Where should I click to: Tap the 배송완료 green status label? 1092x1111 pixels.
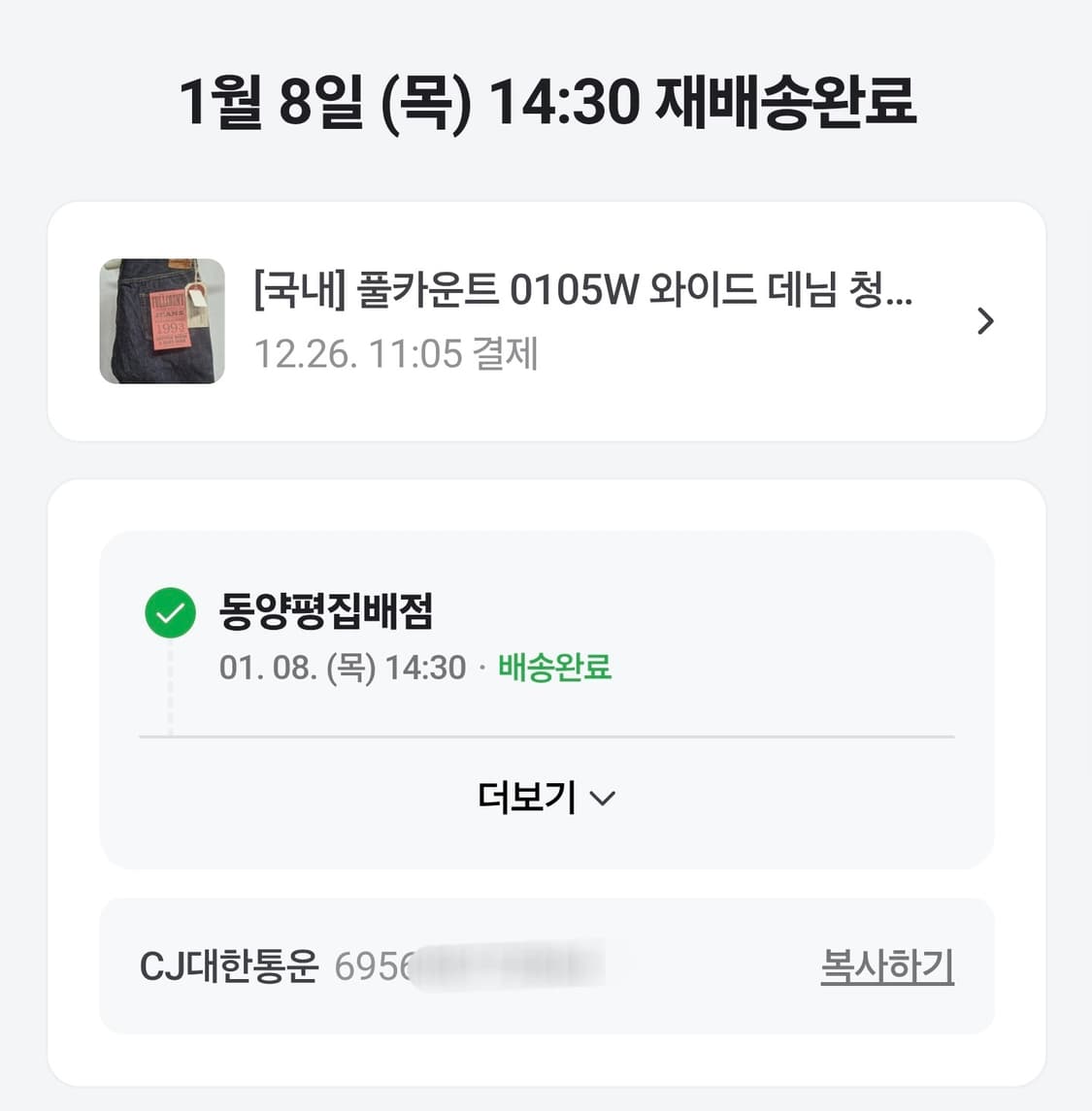click(555, 668)
